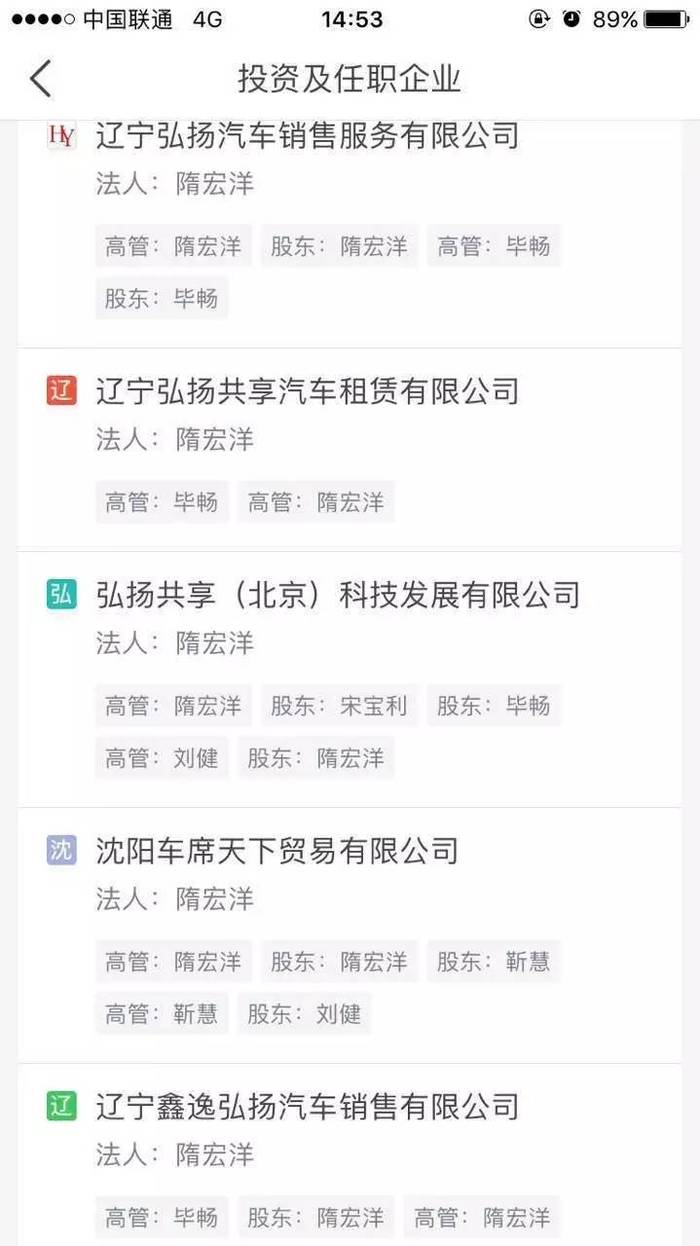Tap 高管：毕畅 chip under 辽宁弘扬共享汽车租赁
The width and height of the screenshot is (700, 1246).
(162, 502)
